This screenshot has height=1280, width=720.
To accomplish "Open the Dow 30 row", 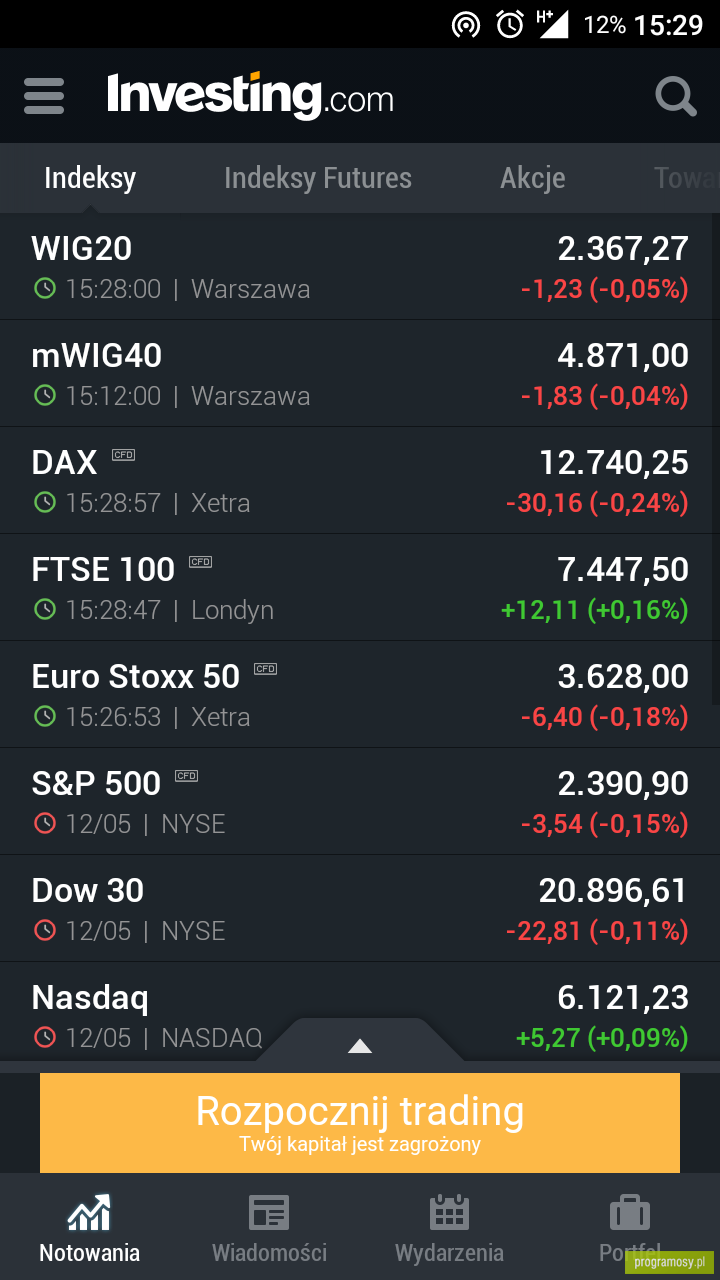I will click(x=360, y=908).
